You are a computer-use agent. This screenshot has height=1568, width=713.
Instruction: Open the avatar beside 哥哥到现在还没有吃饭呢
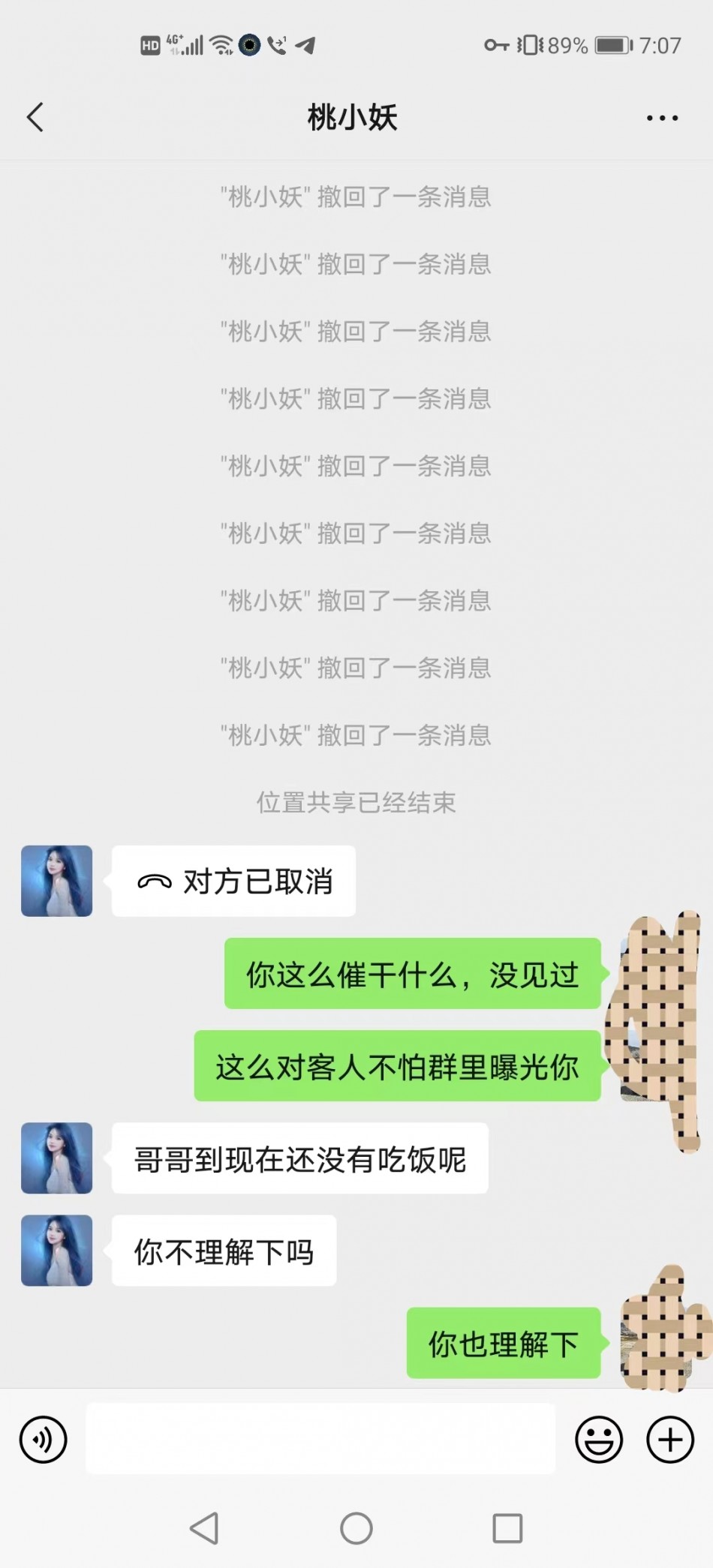tap(57, 1158)
